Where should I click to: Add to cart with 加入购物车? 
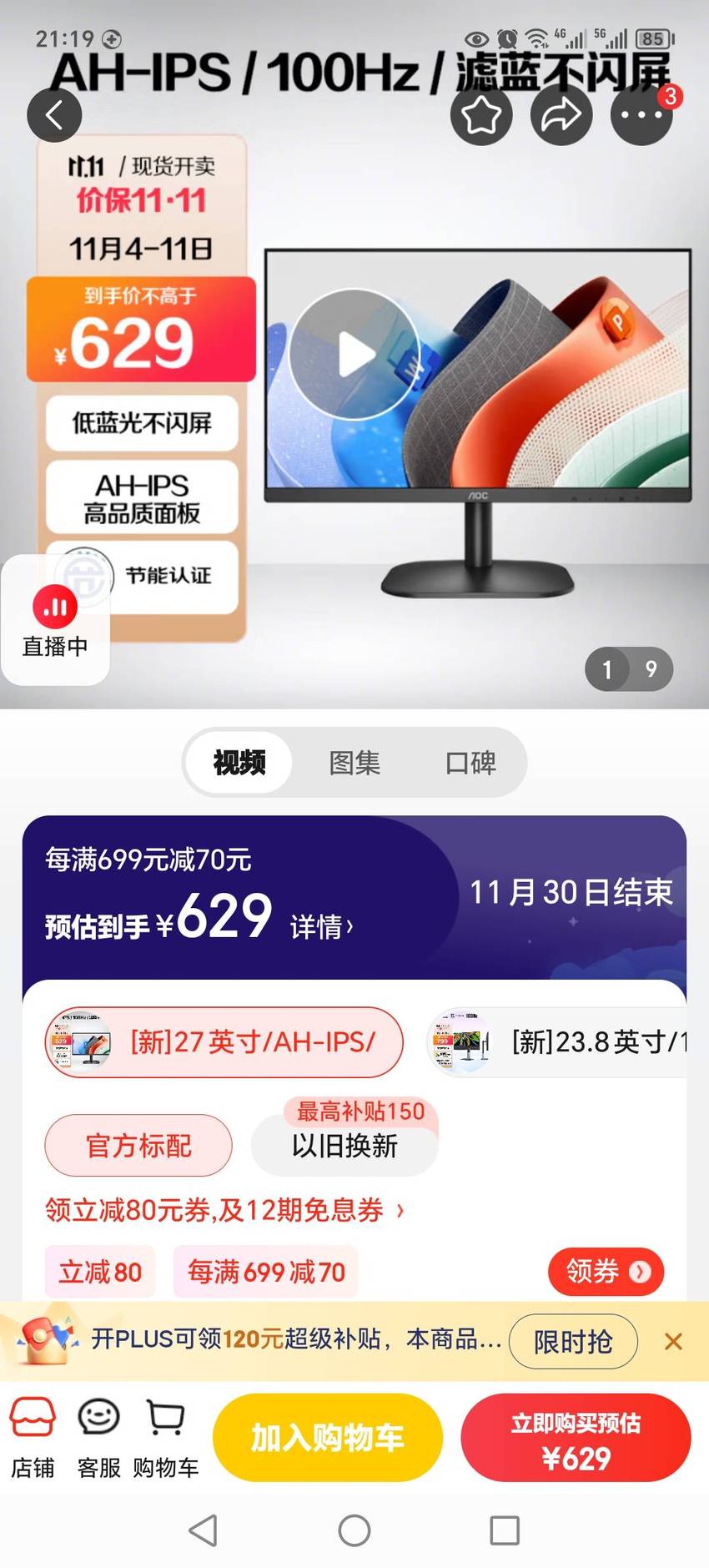point(327,1437)
